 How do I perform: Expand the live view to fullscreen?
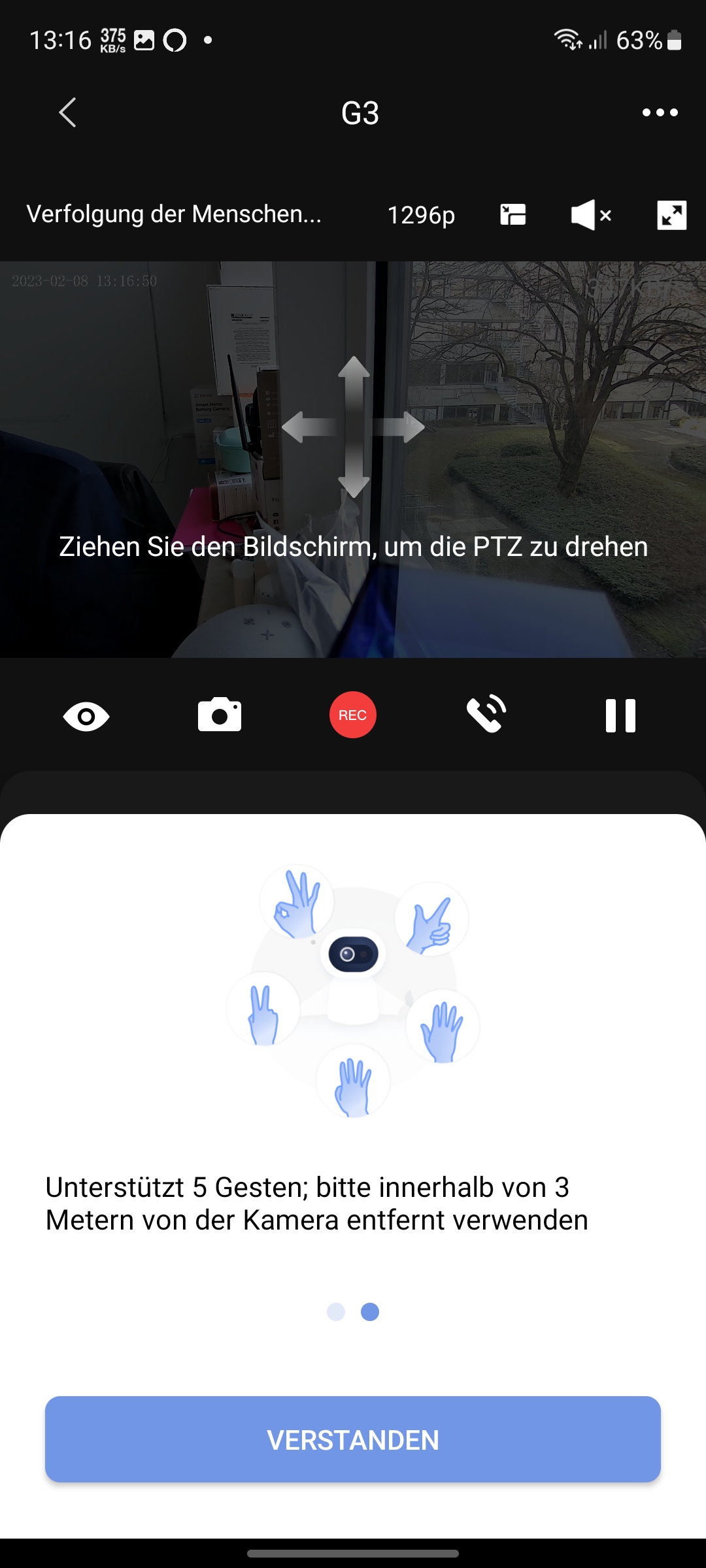pos(671,215)
